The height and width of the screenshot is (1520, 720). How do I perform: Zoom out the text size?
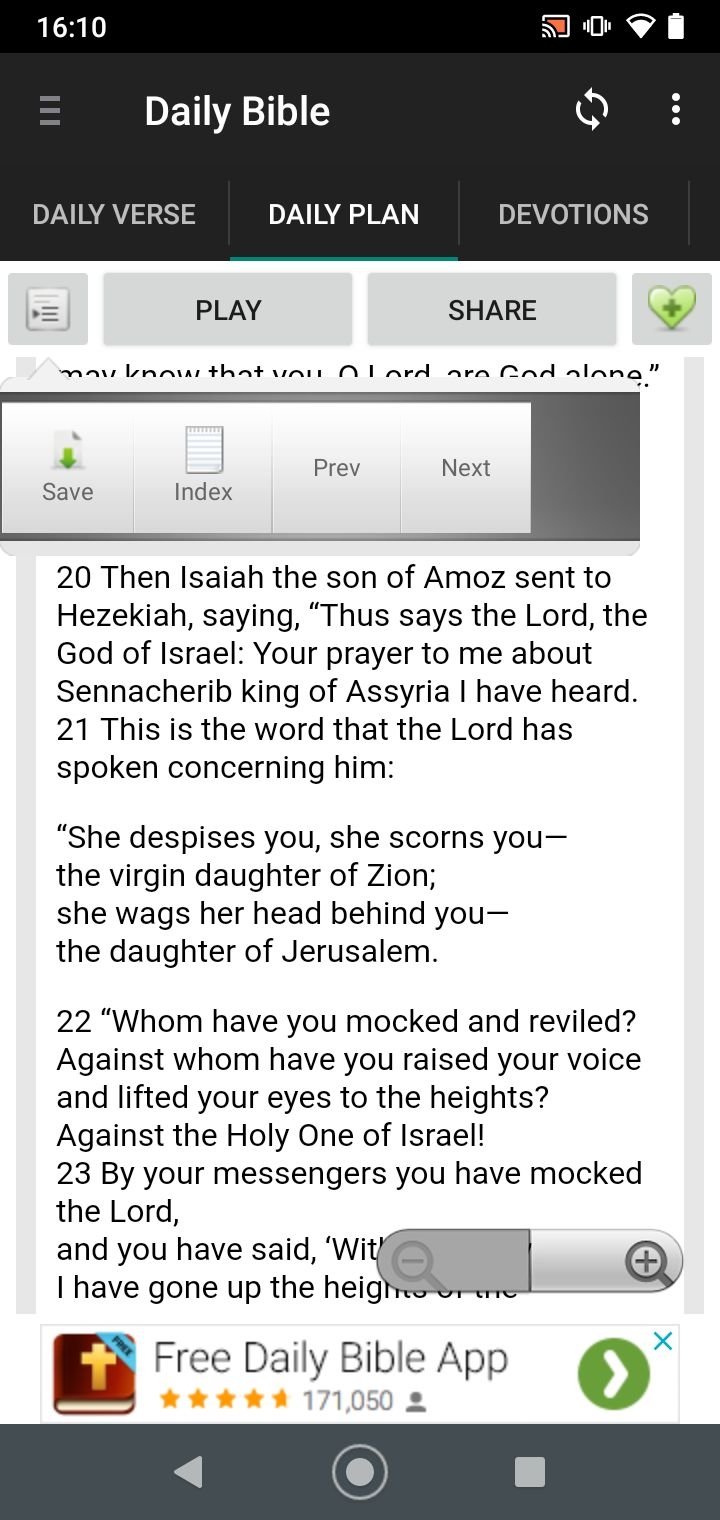click(454, 1261)
